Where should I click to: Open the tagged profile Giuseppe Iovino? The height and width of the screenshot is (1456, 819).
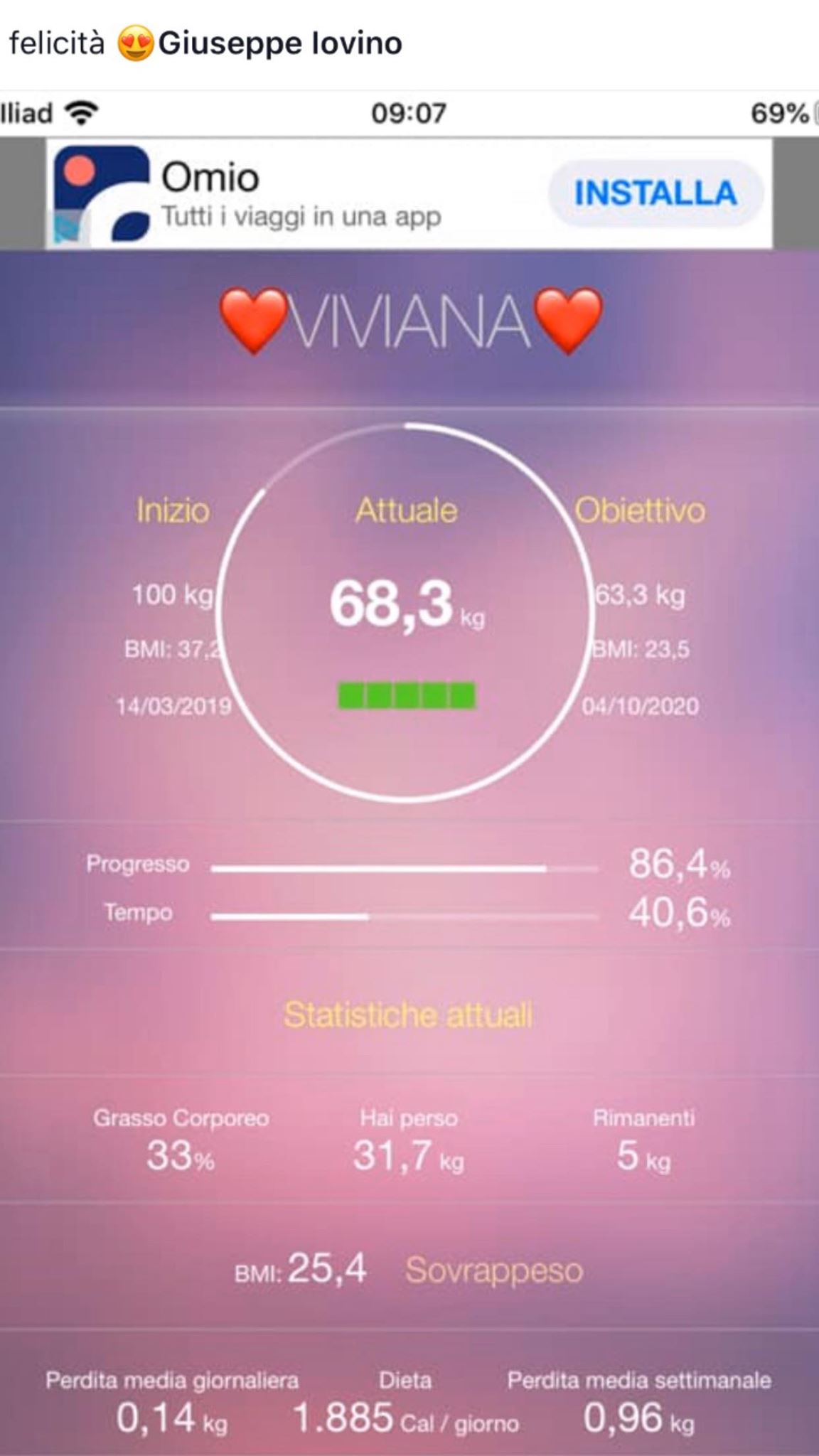280,43
